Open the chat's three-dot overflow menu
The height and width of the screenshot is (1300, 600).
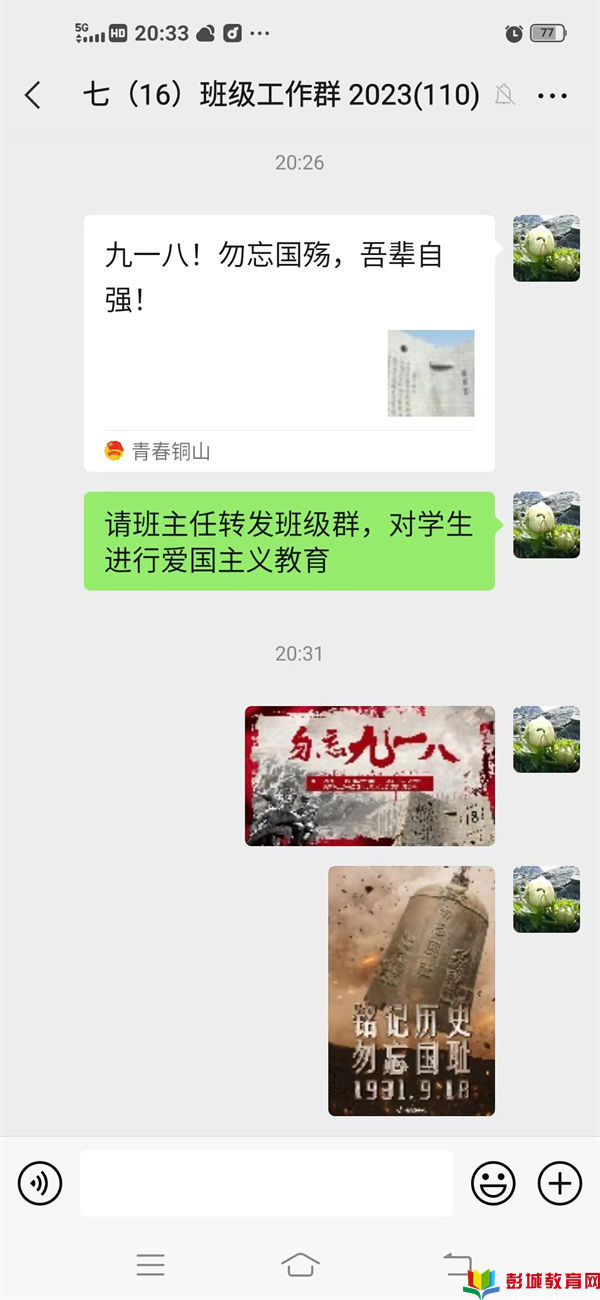click(552, 96)
